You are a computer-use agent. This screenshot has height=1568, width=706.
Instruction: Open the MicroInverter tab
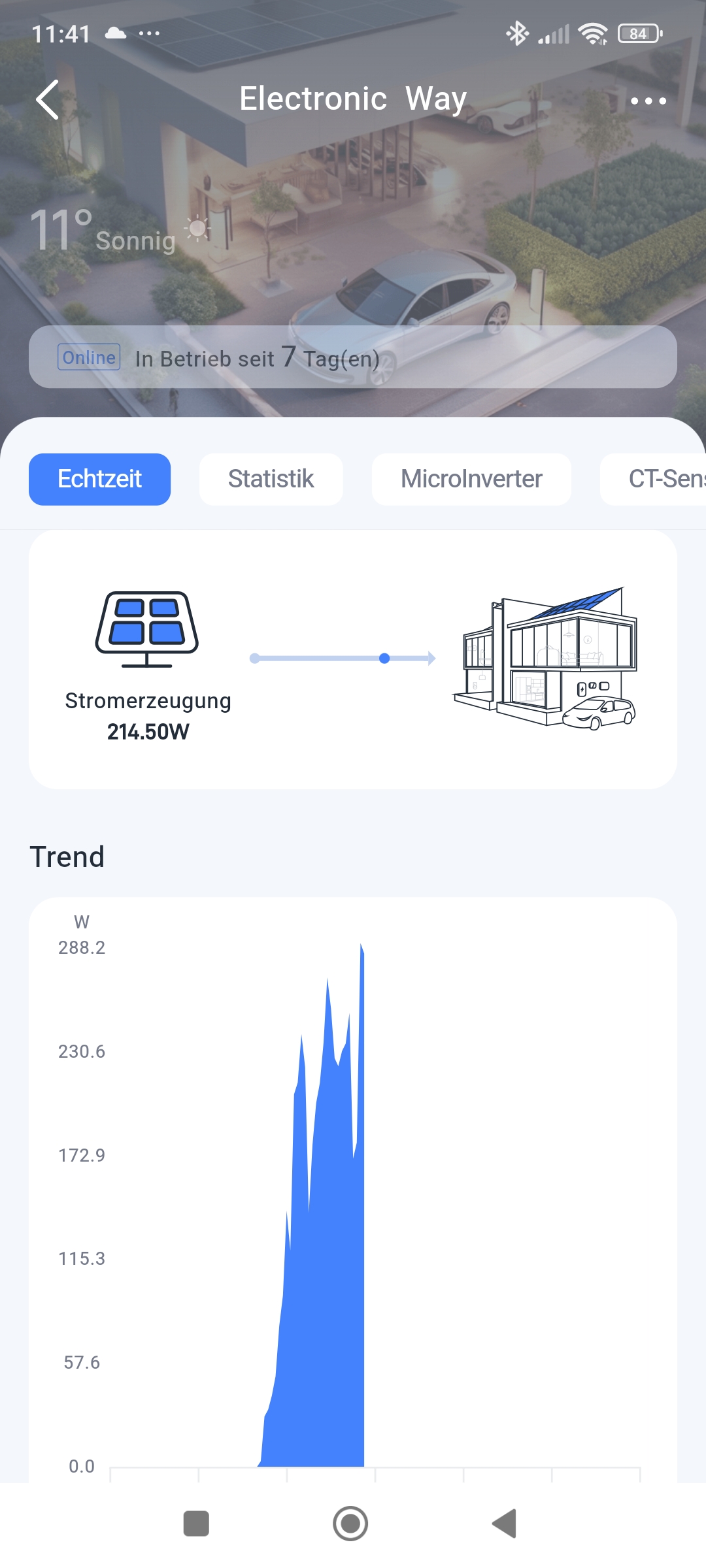click(471, 479)
